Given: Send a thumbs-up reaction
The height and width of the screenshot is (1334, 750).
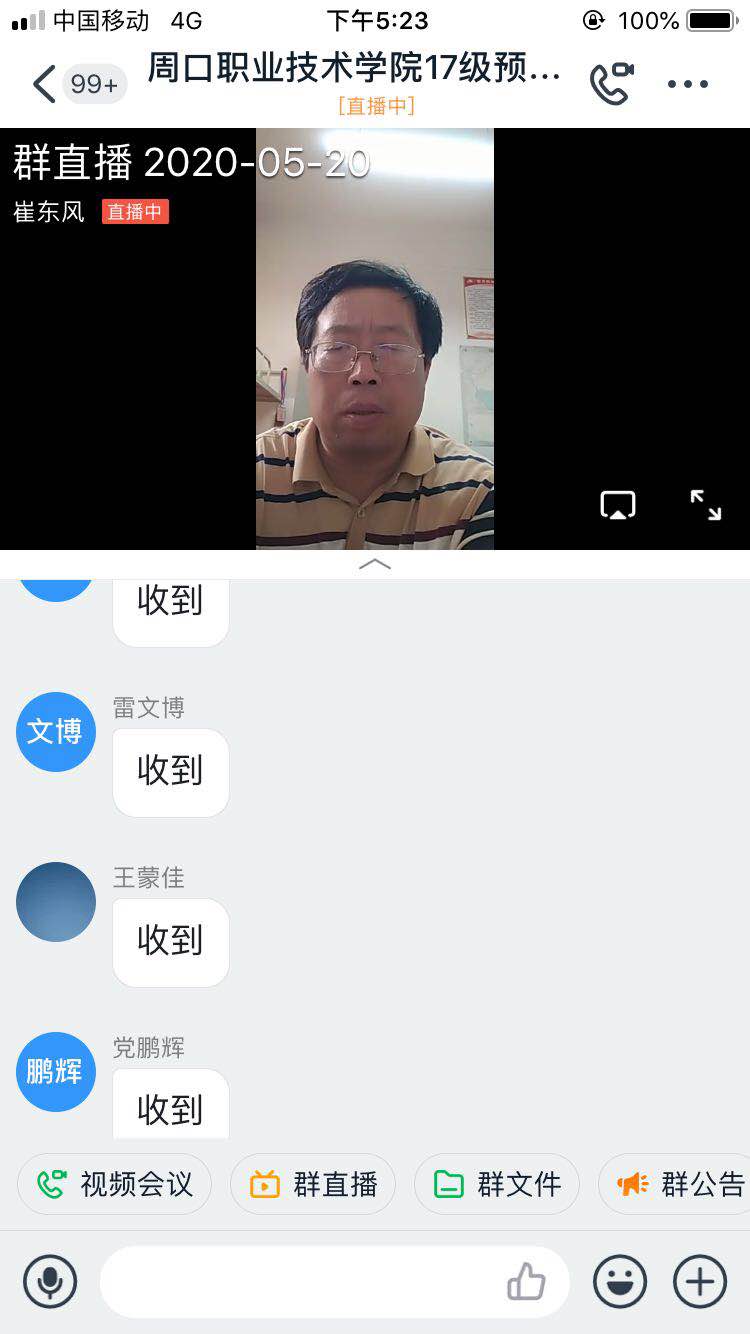Looking at the screenshot, I should coord(526,1281).
